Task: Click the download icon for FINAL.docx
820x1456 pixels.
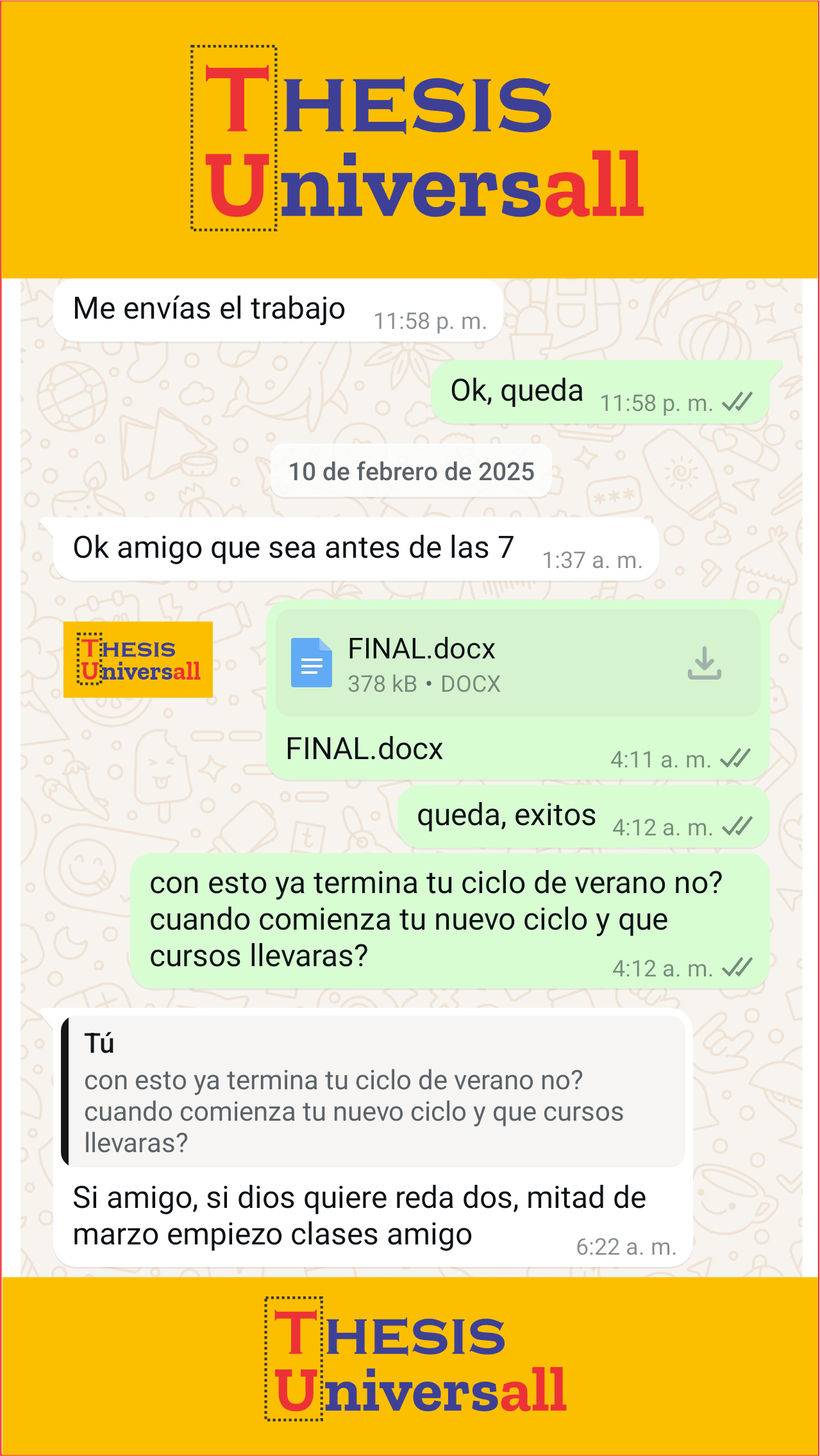Action: (x=705, y=665)
